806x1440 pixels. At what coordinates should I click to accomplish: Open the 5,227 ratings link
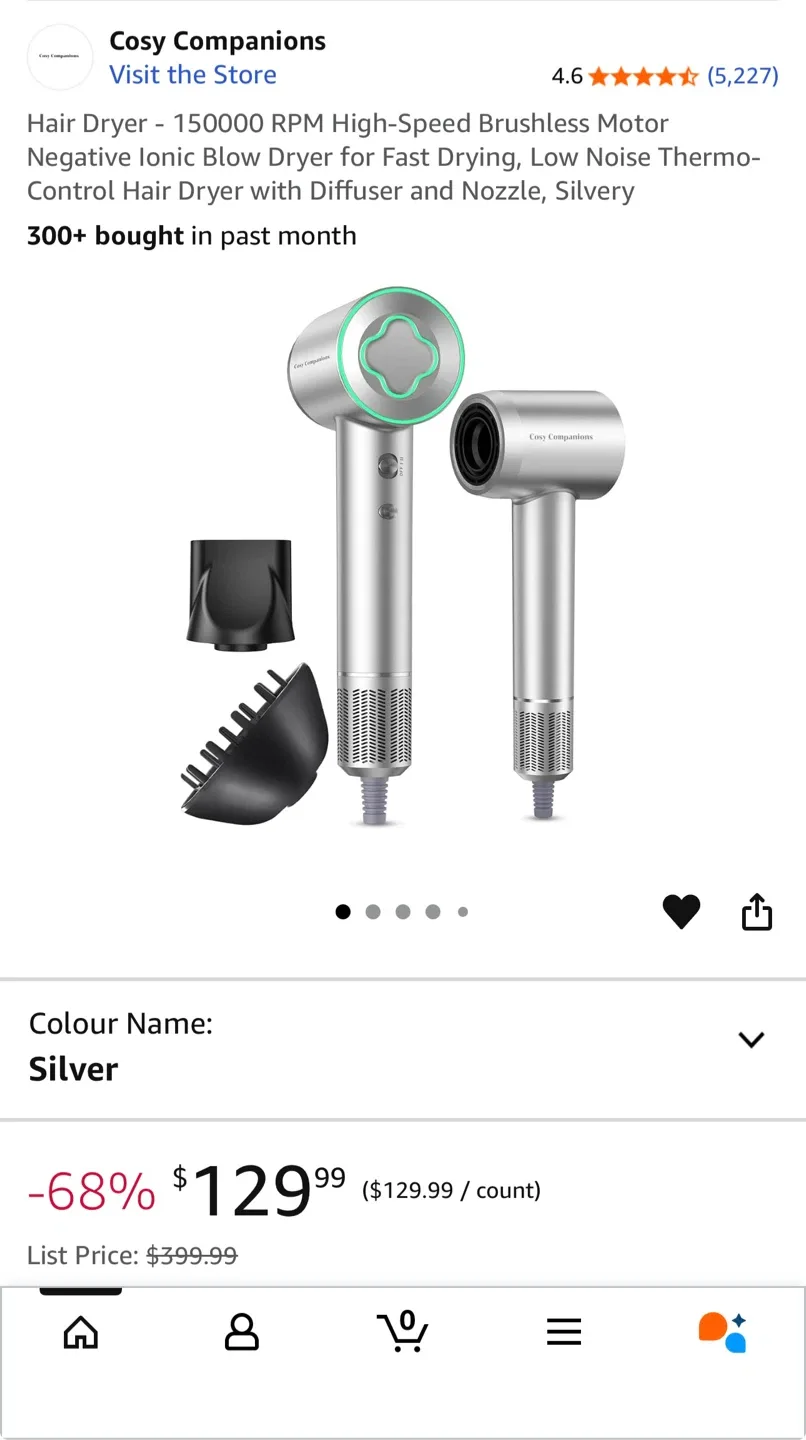point(743,76)
